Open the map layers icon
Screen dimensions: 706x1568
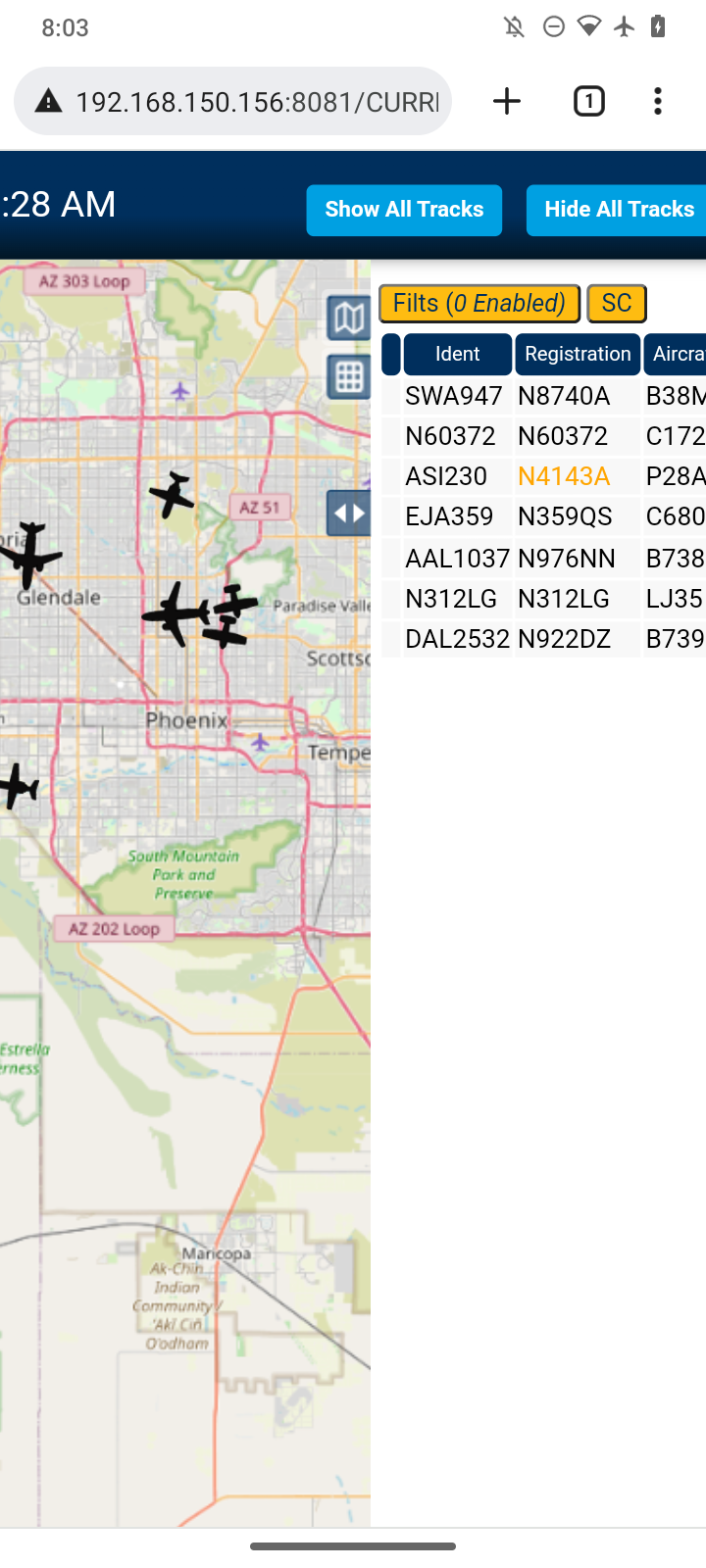[x=349, y=318]
